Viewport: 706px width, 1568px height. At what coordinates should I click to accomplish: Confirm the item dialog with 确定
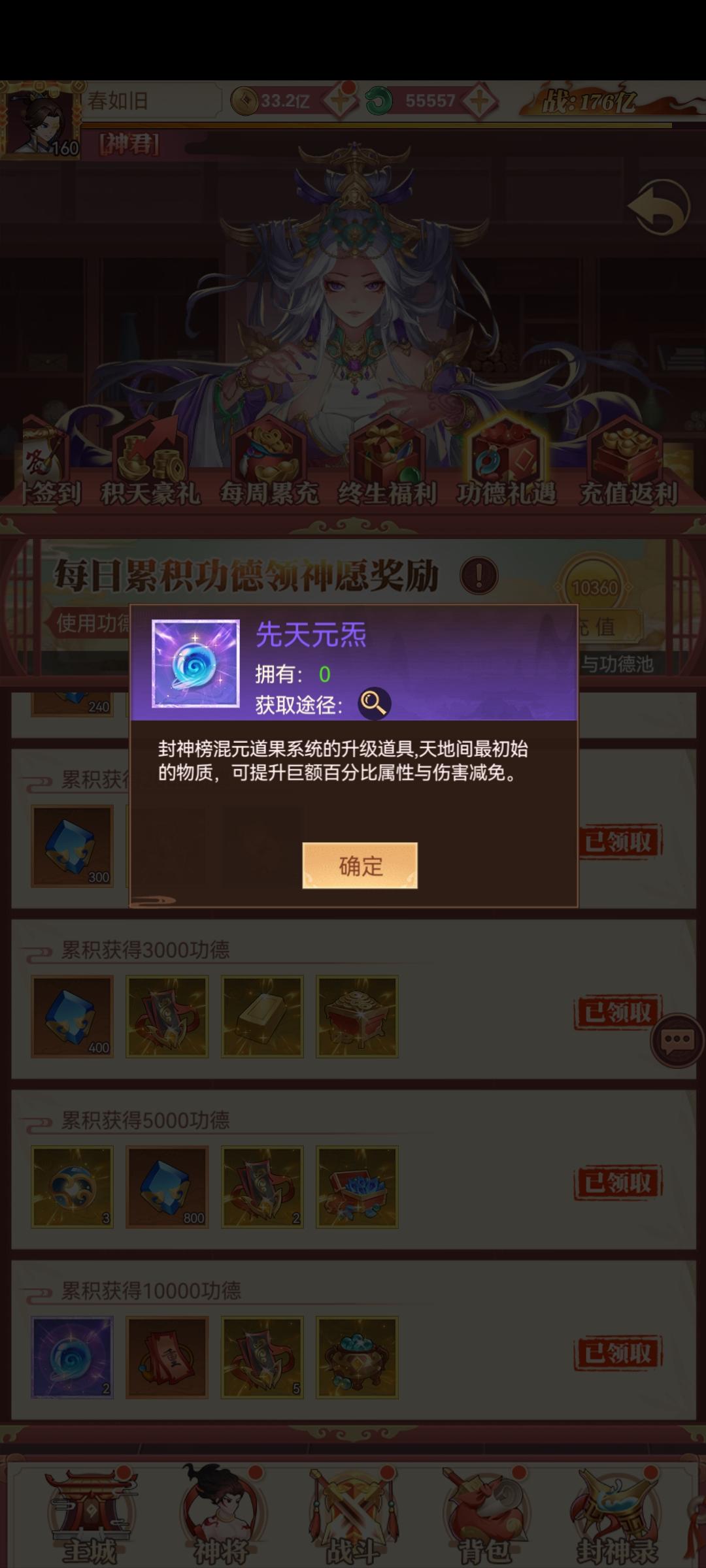click(360, 866)
